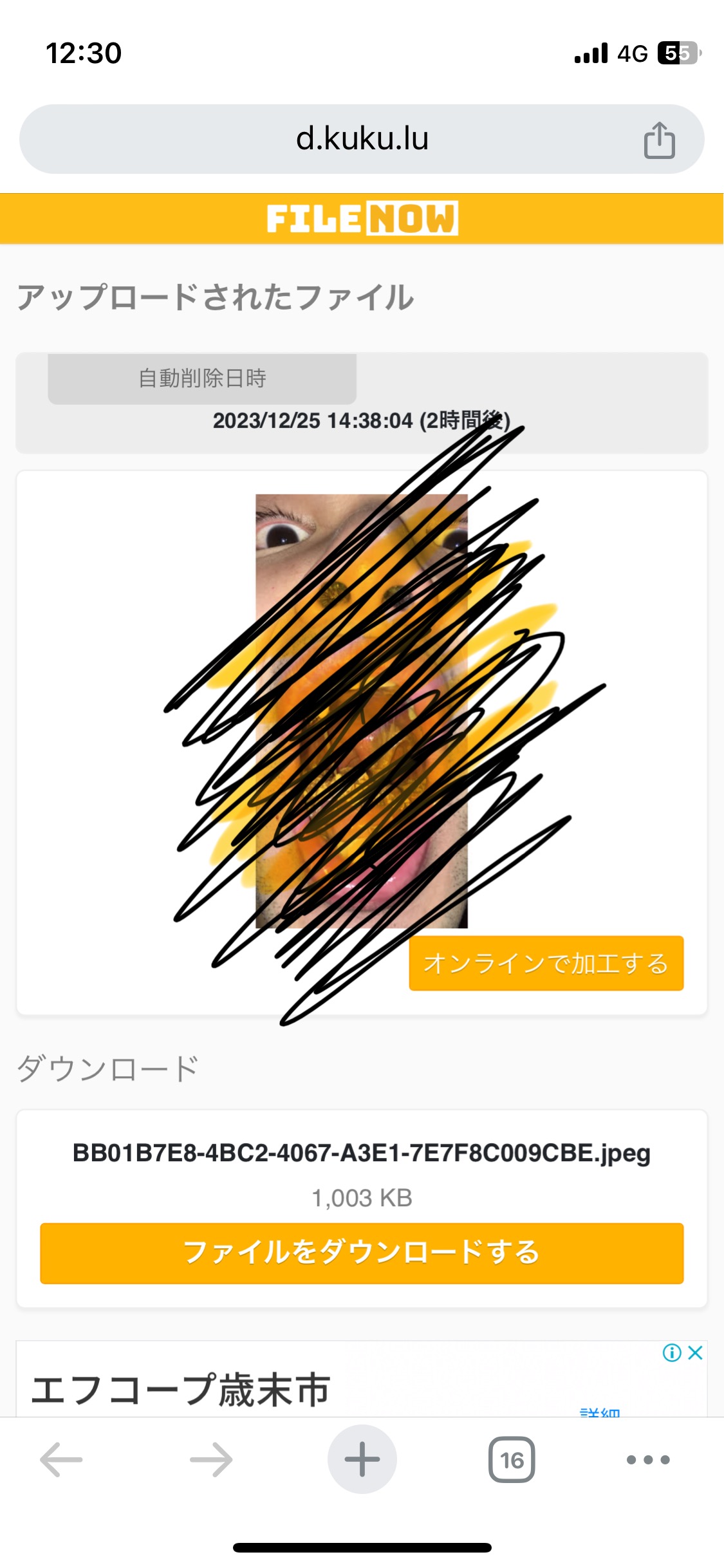
Task: Tap ファイルをダウンロードする to download
Action: pyautogui.click(x=362, y=1253)
